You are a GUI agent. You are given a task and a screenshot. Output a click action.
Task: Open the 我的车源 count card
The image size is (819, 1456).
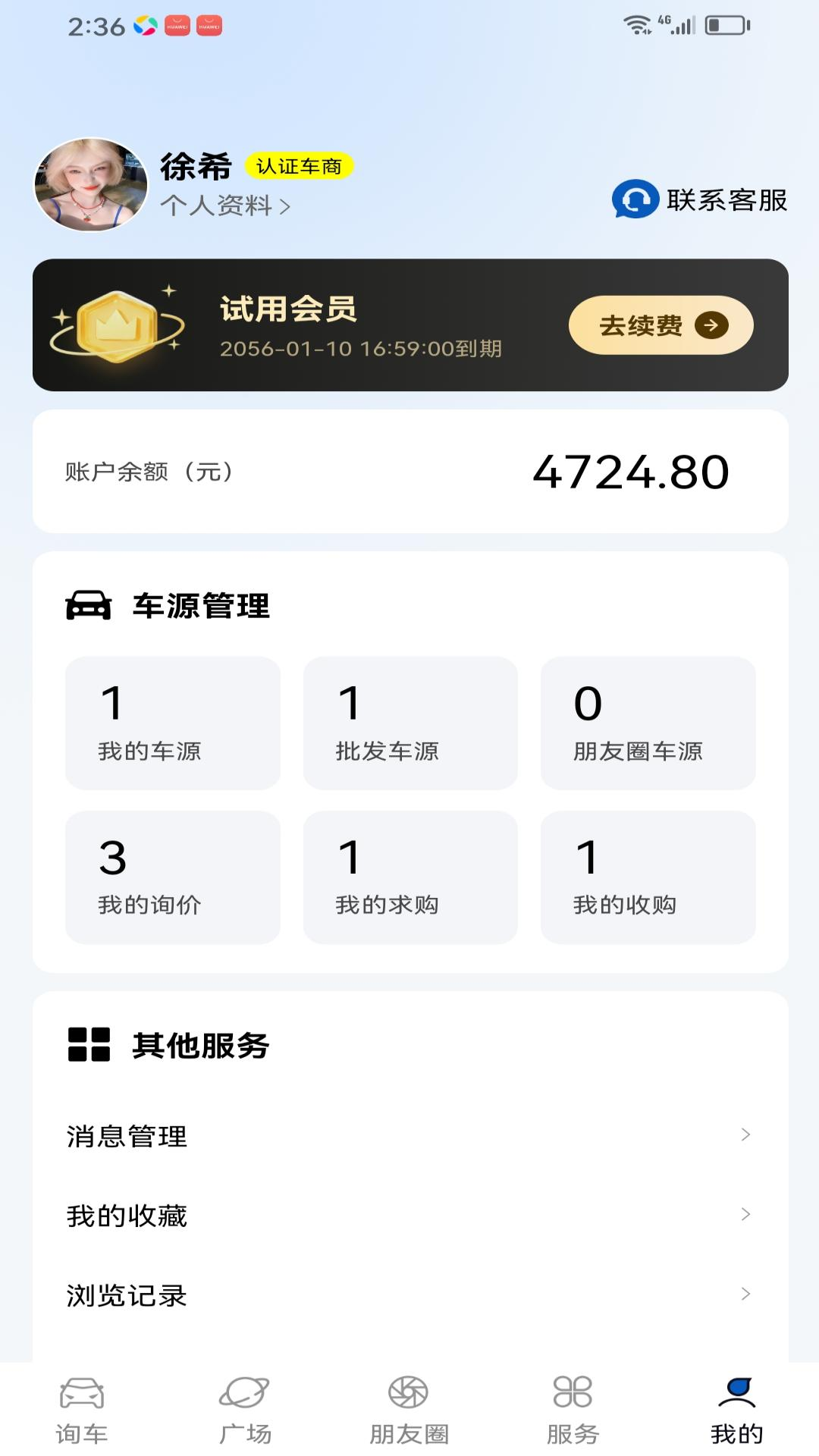pos(172,722)
